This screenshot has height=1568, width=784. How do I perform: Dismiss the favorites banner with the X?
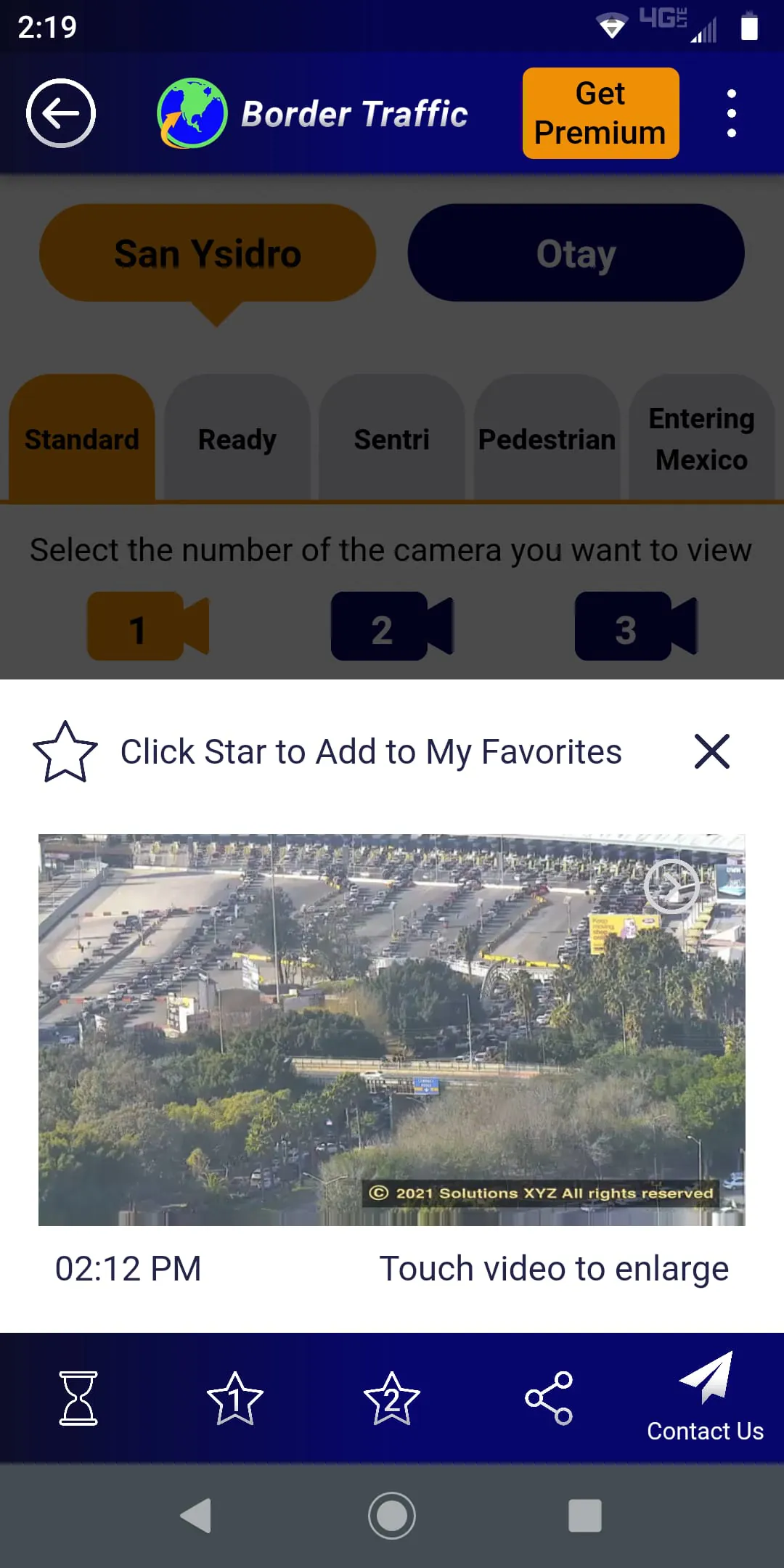(713, 751)
